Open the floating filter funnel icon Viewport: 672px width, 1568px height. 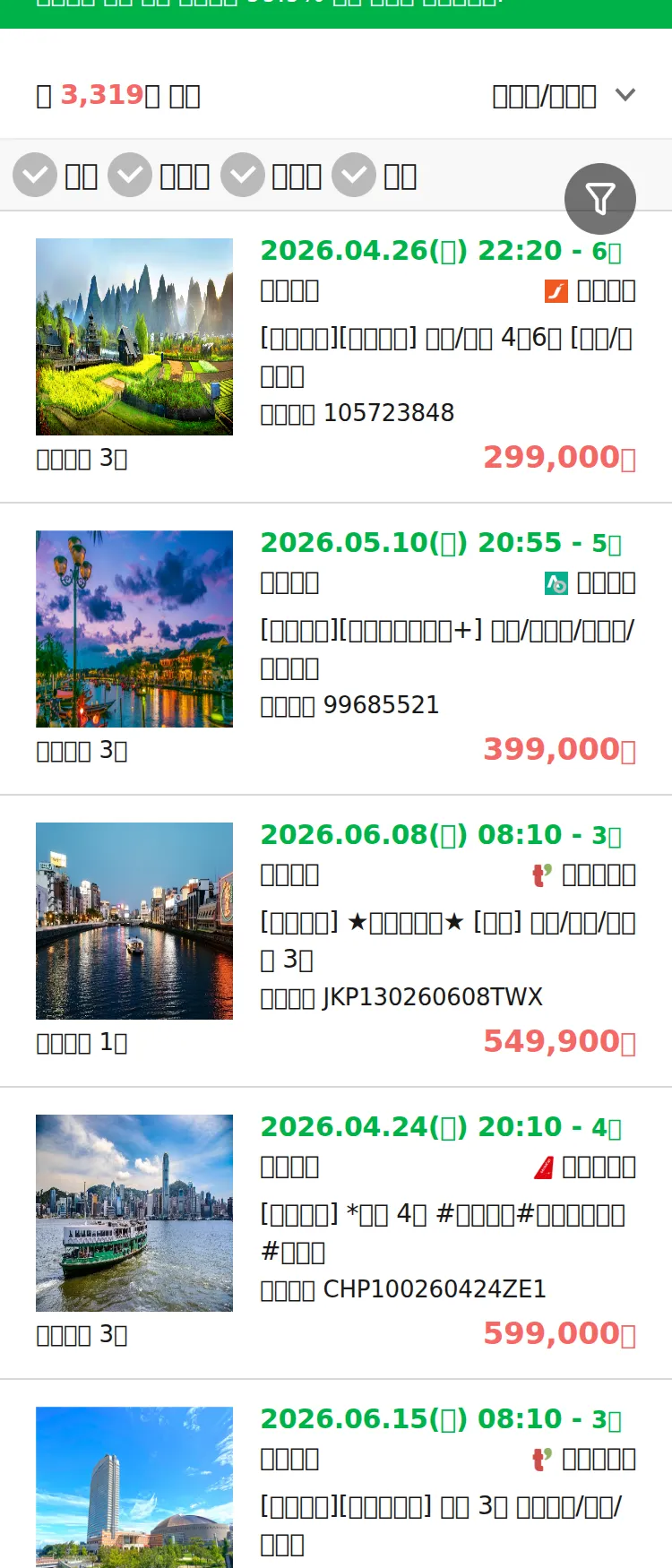pos(600,199)
